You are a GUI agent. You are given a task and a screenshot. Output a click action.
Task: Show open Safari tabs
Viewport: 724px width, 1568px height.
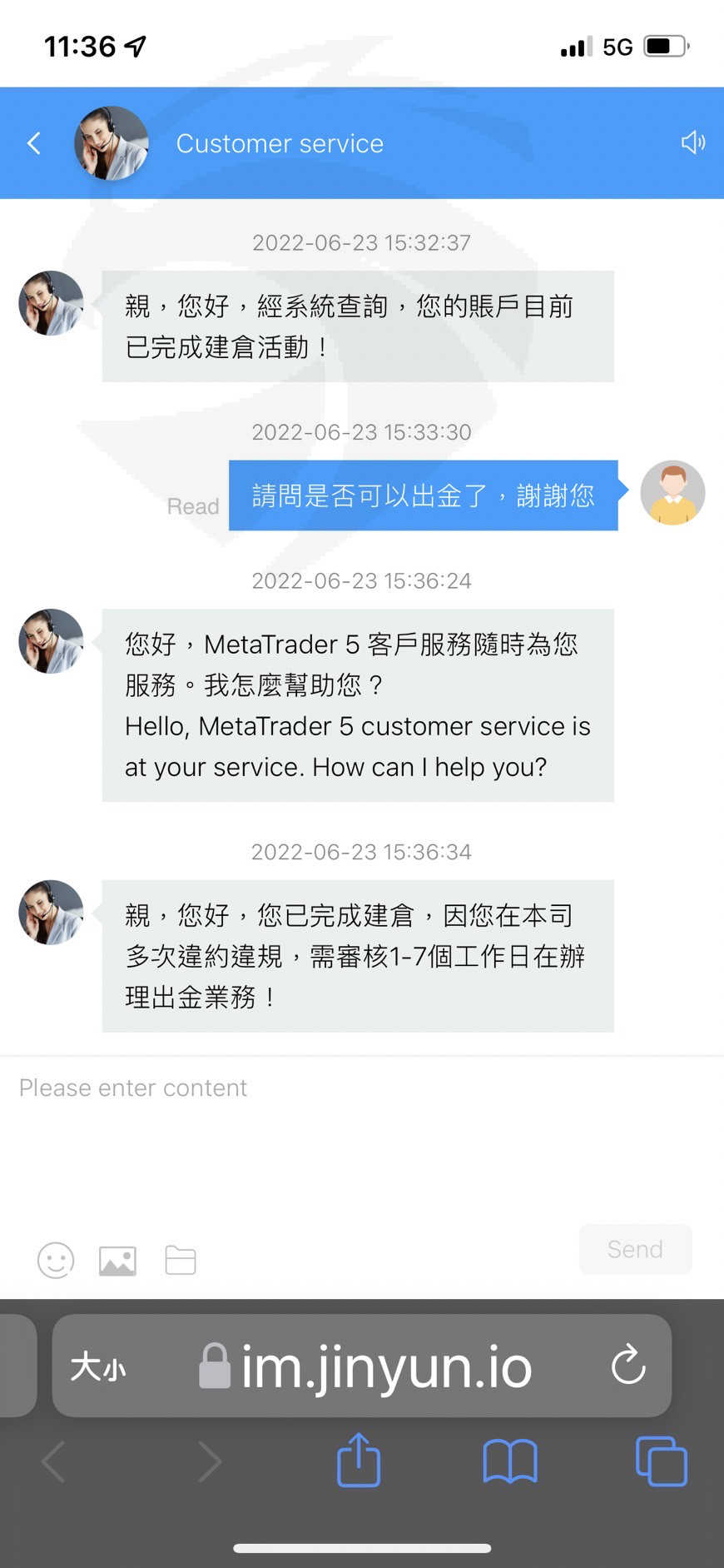point(662,1461)
